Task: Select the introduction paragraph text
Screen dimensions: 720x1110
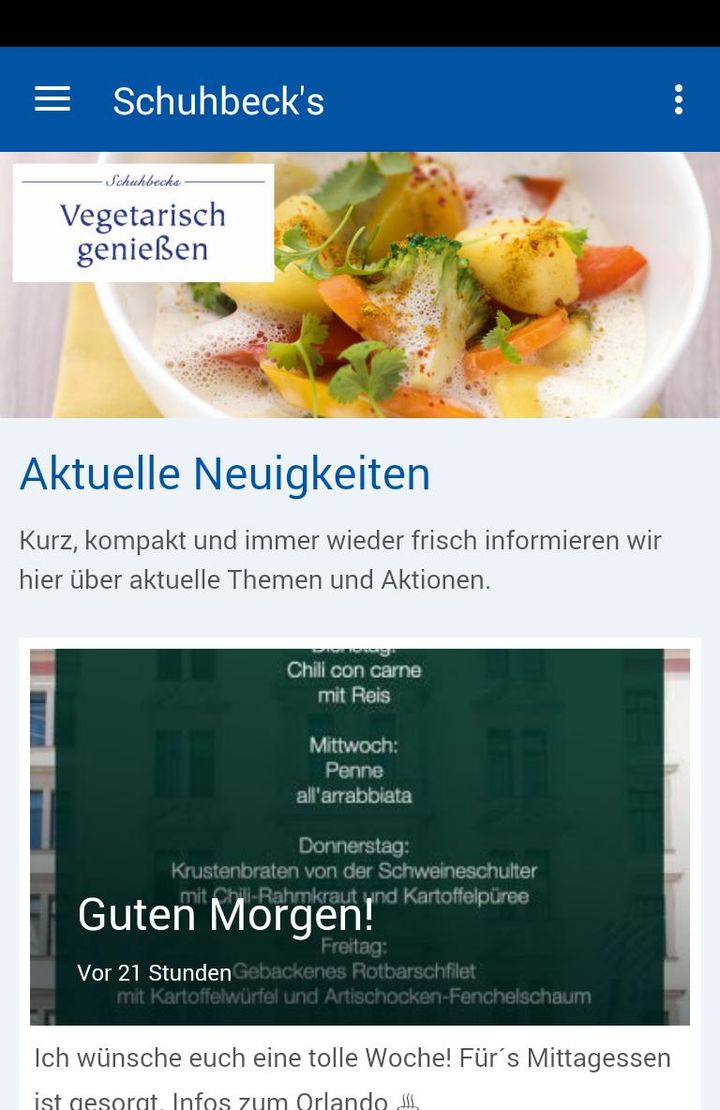Action: tap(340, 560)
